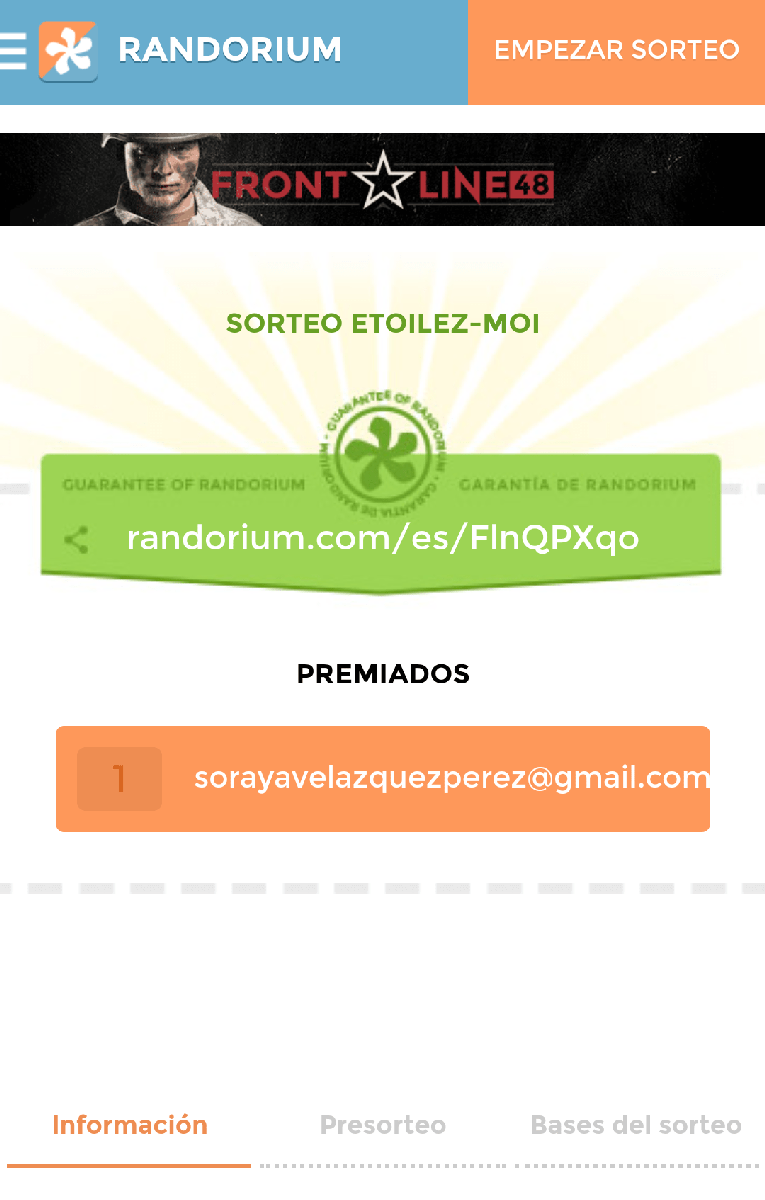Open the Front Line 48 ad banner
Viewport: 765px width, 1200px height.
pyautogui.click(x=382, y=180)
